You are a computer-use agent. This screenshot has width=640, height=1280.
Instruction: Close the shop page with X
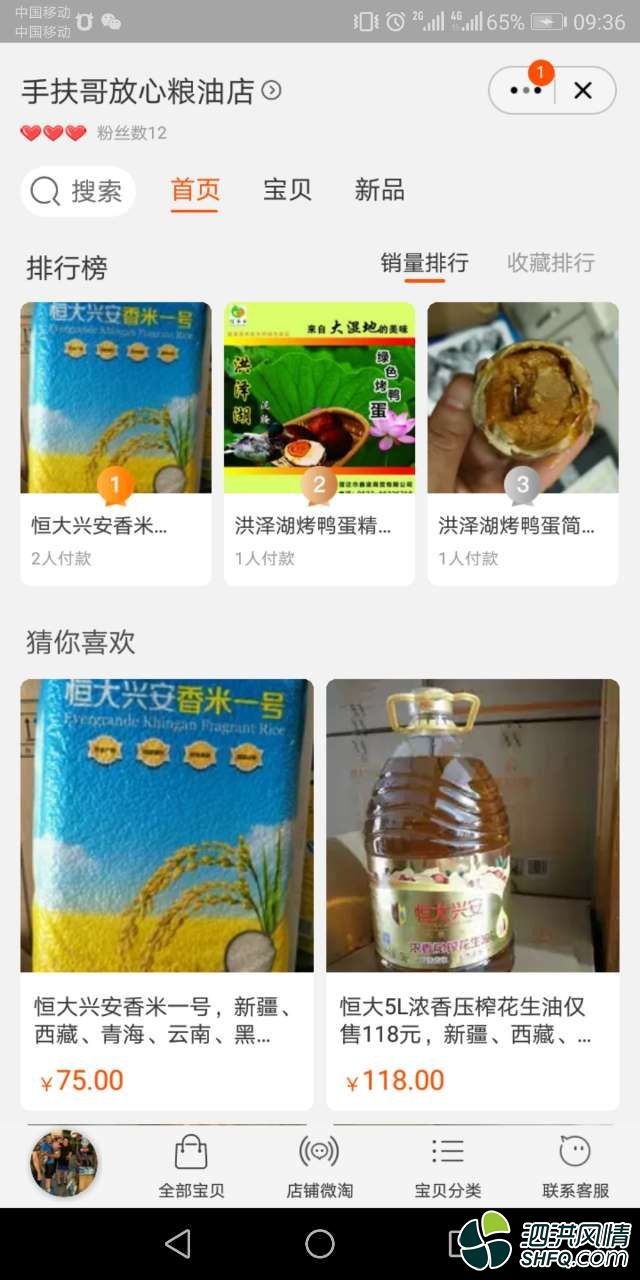coord(583,90)
